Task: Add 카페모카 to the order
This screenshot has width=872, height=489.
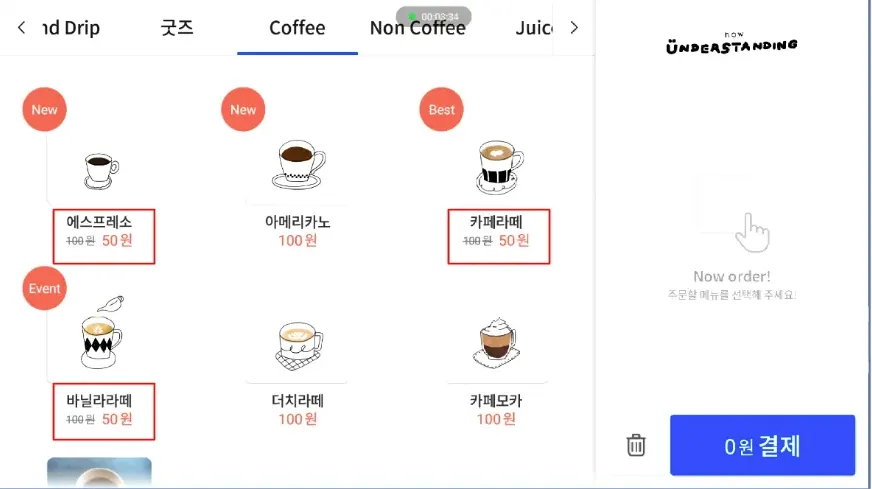Action: point(496,355)
